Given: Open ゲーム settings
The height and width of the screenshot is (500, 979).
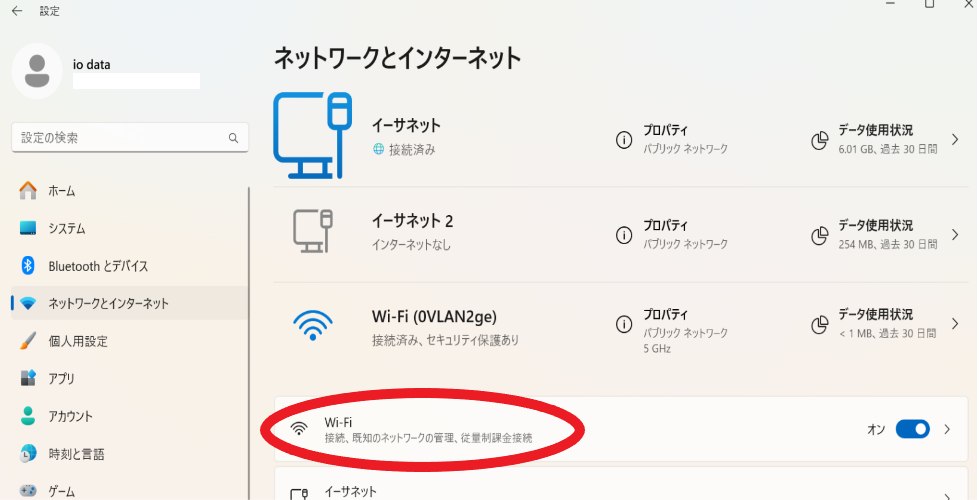Looking at the screenshot, I should pos(62,490).
